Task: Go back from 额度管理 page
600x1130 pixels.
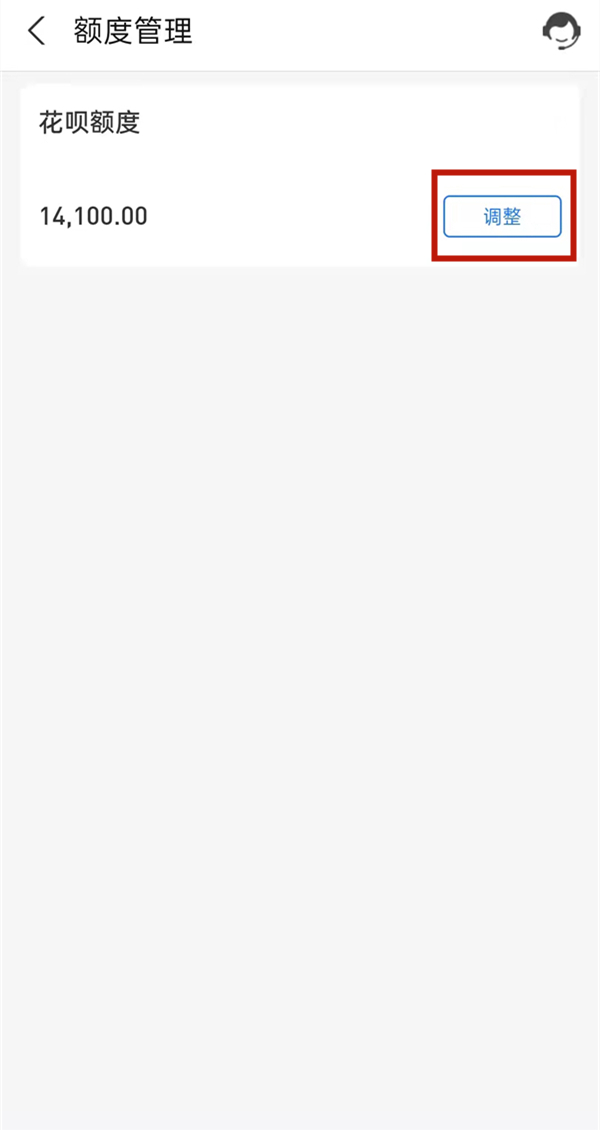Action: point(37,31)
